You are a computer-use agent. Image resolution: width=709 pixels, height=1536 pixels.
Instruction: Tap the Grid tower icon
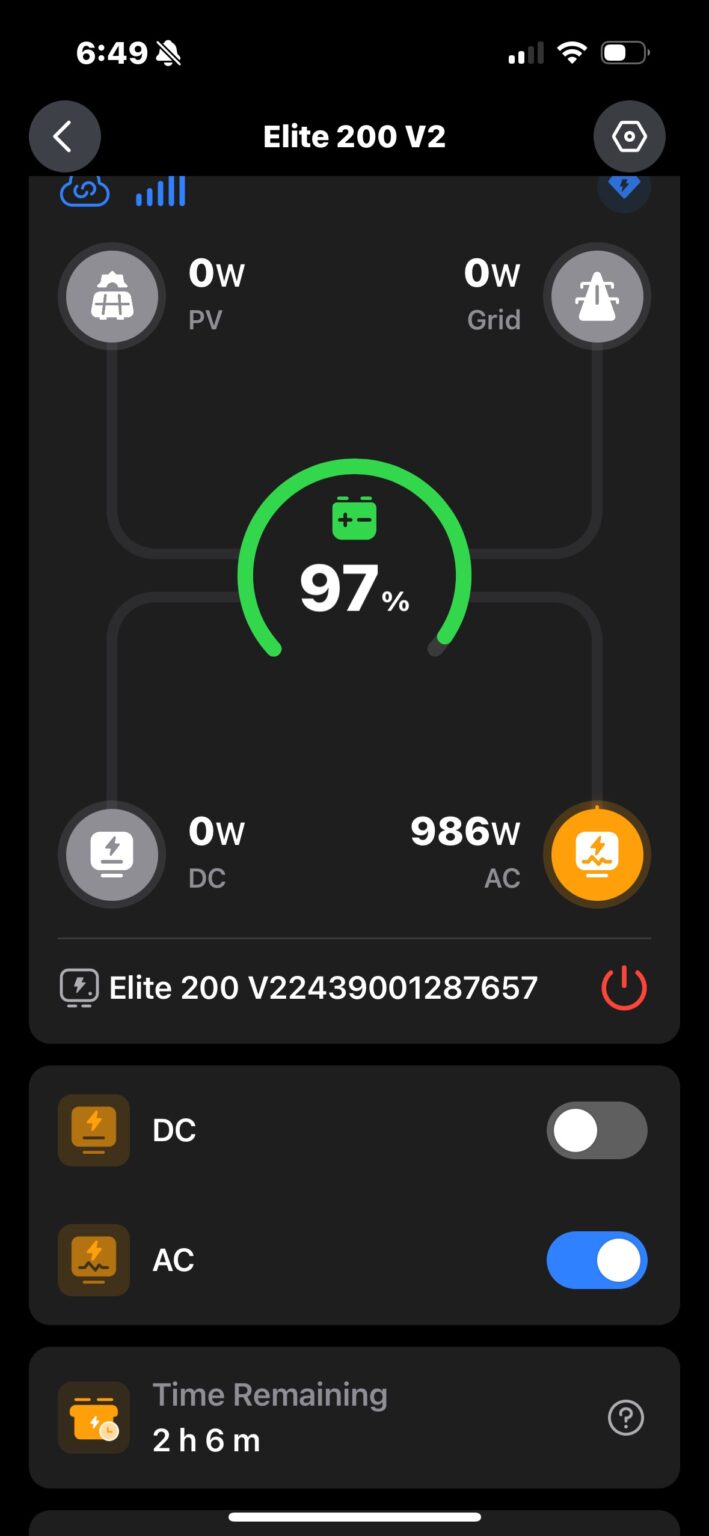[597, 297]
